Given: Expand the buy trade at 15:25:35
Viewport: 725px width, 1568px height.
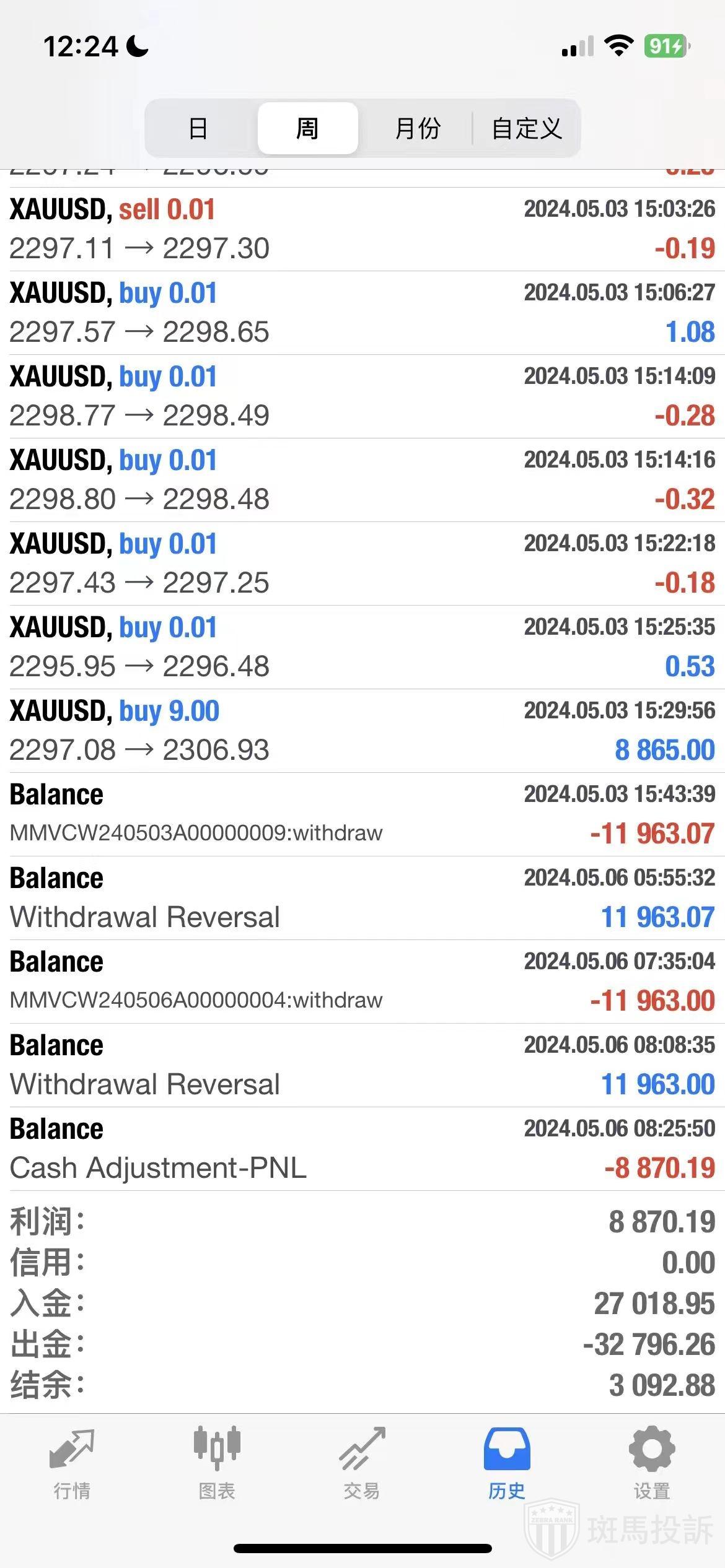Looking at the screenshot, I should coord(362,647).
